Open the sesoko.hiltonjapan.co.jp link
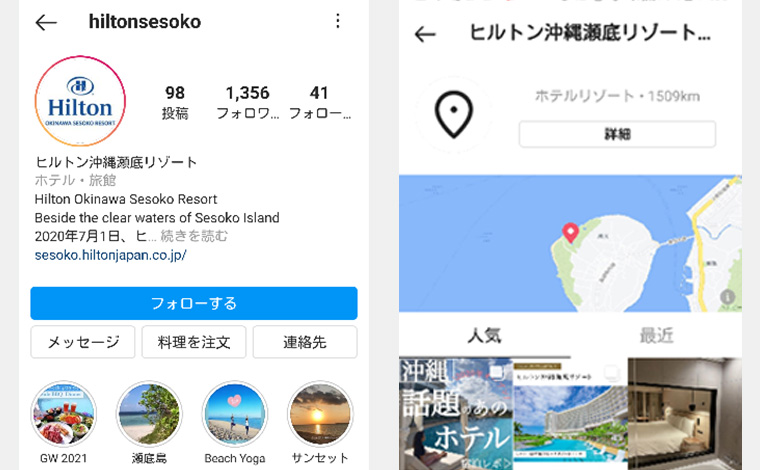The height and width of the screenshot is (470, 760). tap(110, 255)
